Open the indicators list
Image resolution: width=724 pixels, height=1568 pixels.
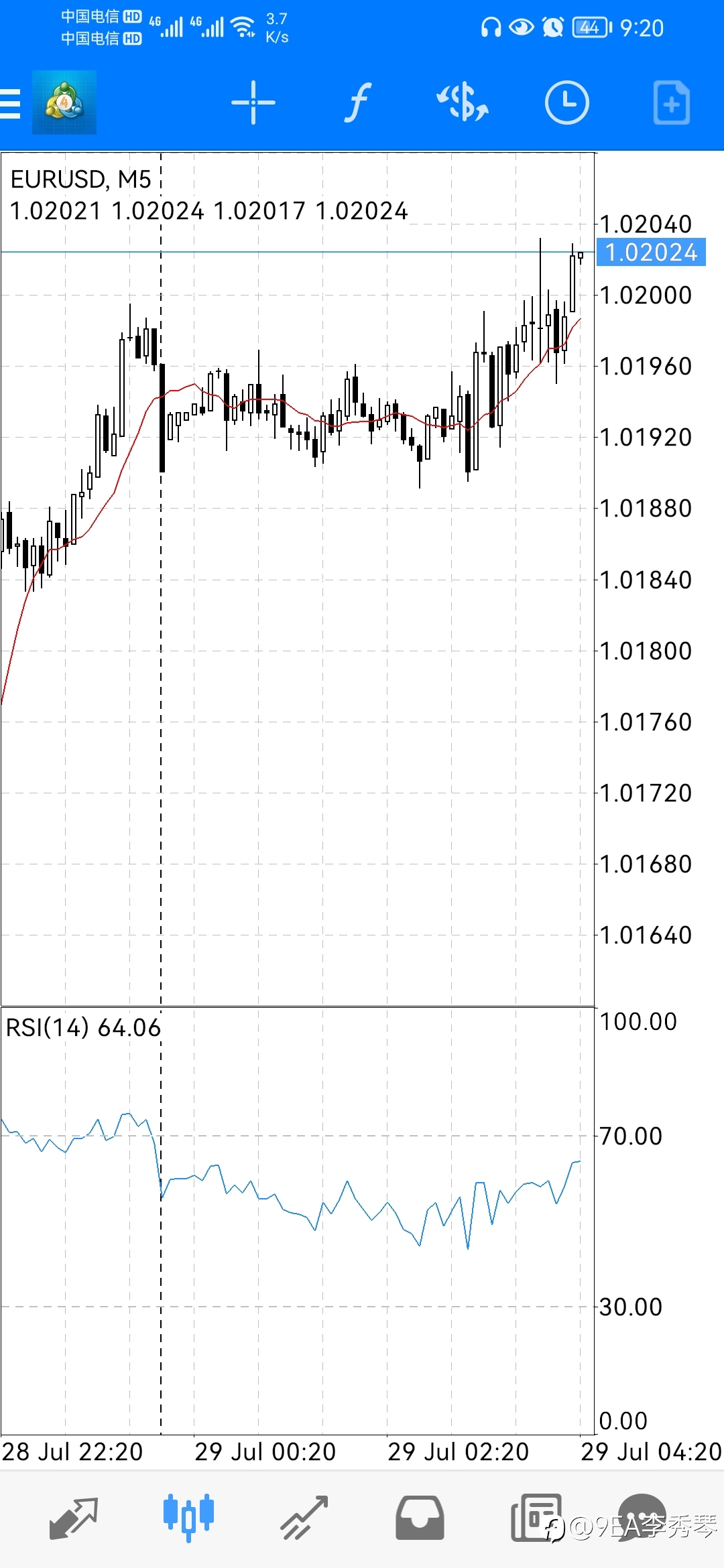(358, 103)
